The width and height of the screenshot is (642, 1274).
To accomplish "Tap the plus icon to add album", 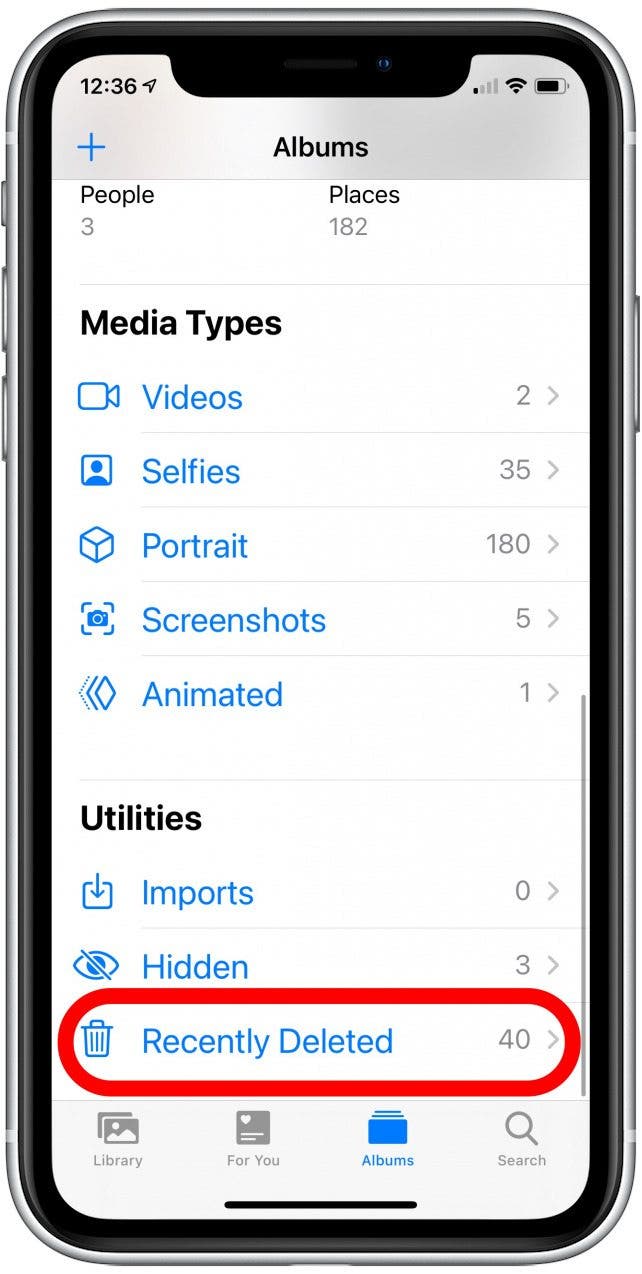I will tap(92, 147).
